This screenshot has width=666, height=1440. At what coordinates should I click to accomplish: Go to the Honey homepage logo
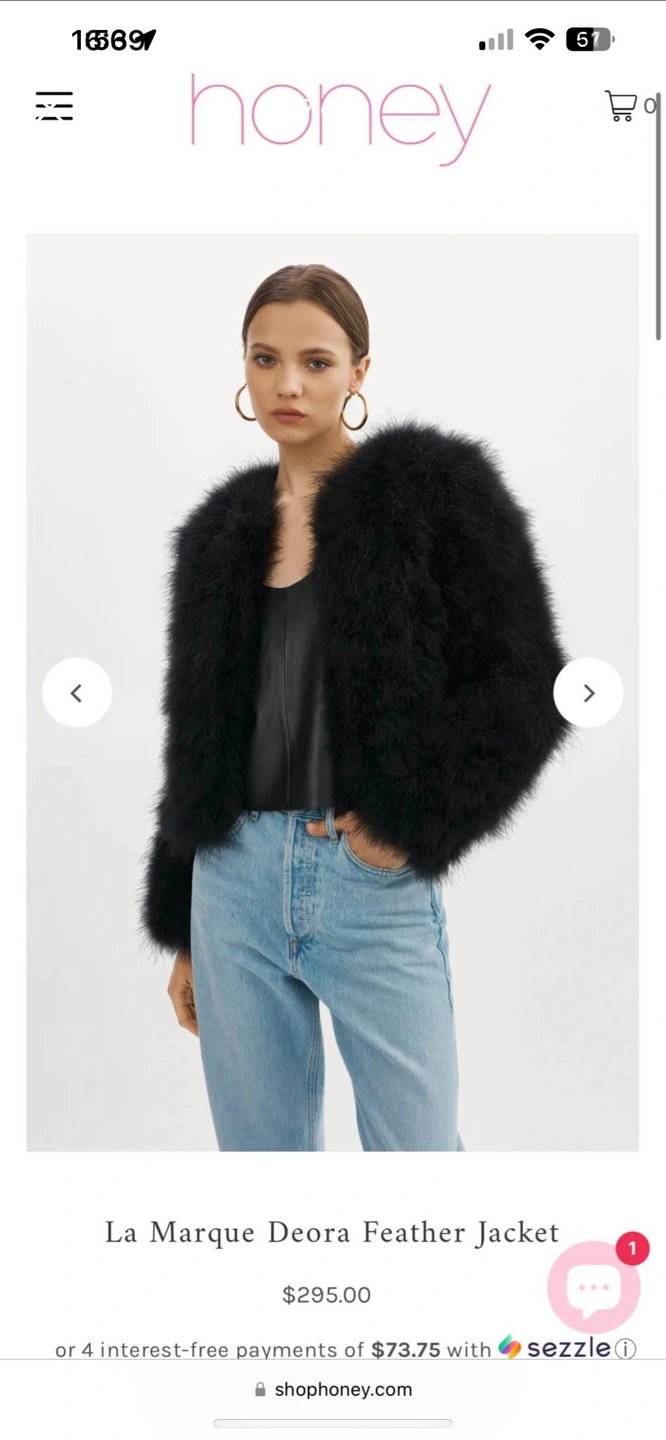341,118
